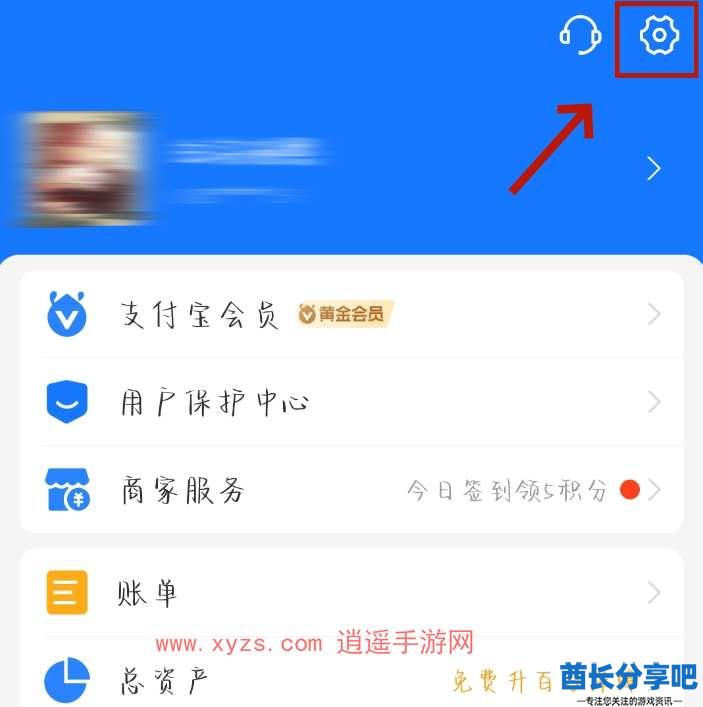This screenshot has width=703, height=707.
Task: Open 商家服务 row
Action: click(x=350, y=490)
